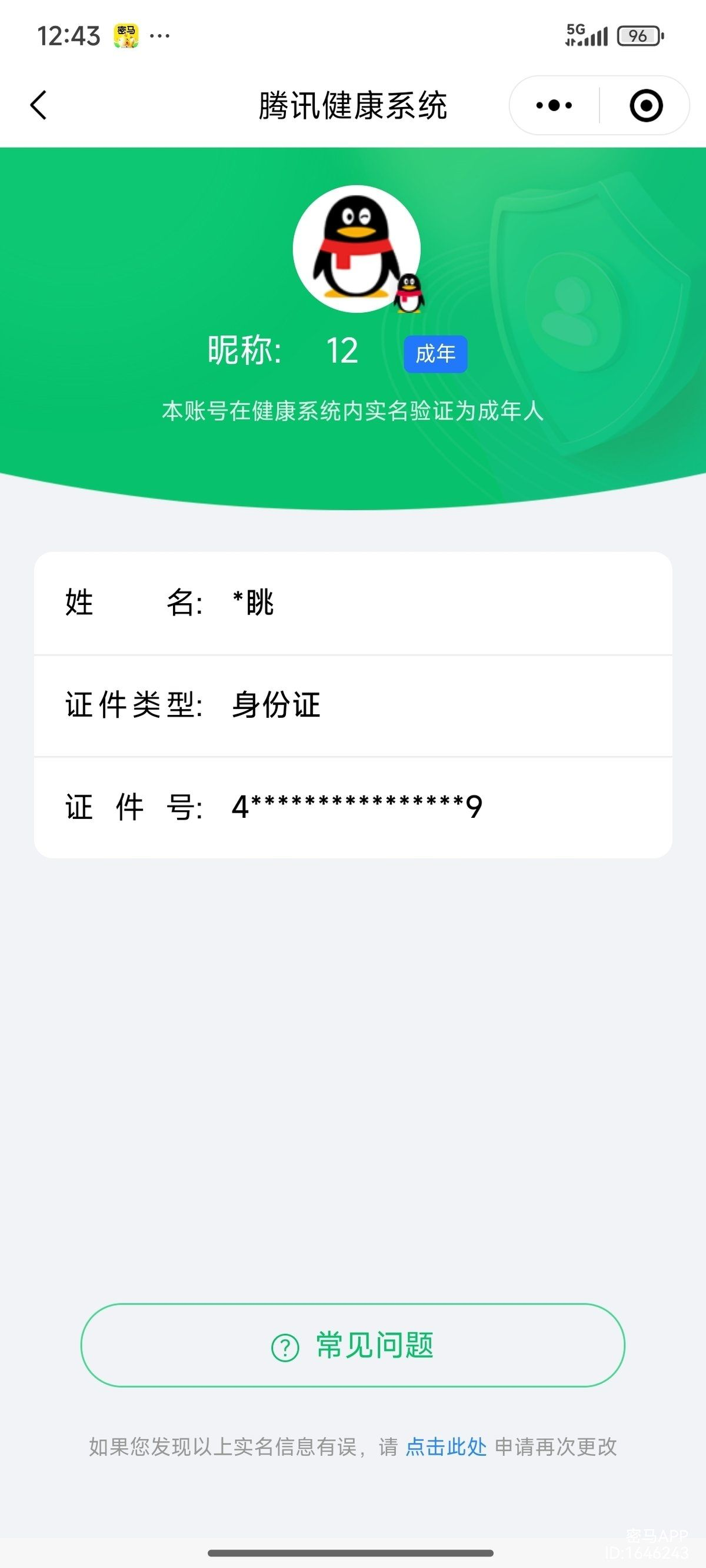
Task: Go back using the back arrow
Action: click(38, 105)
